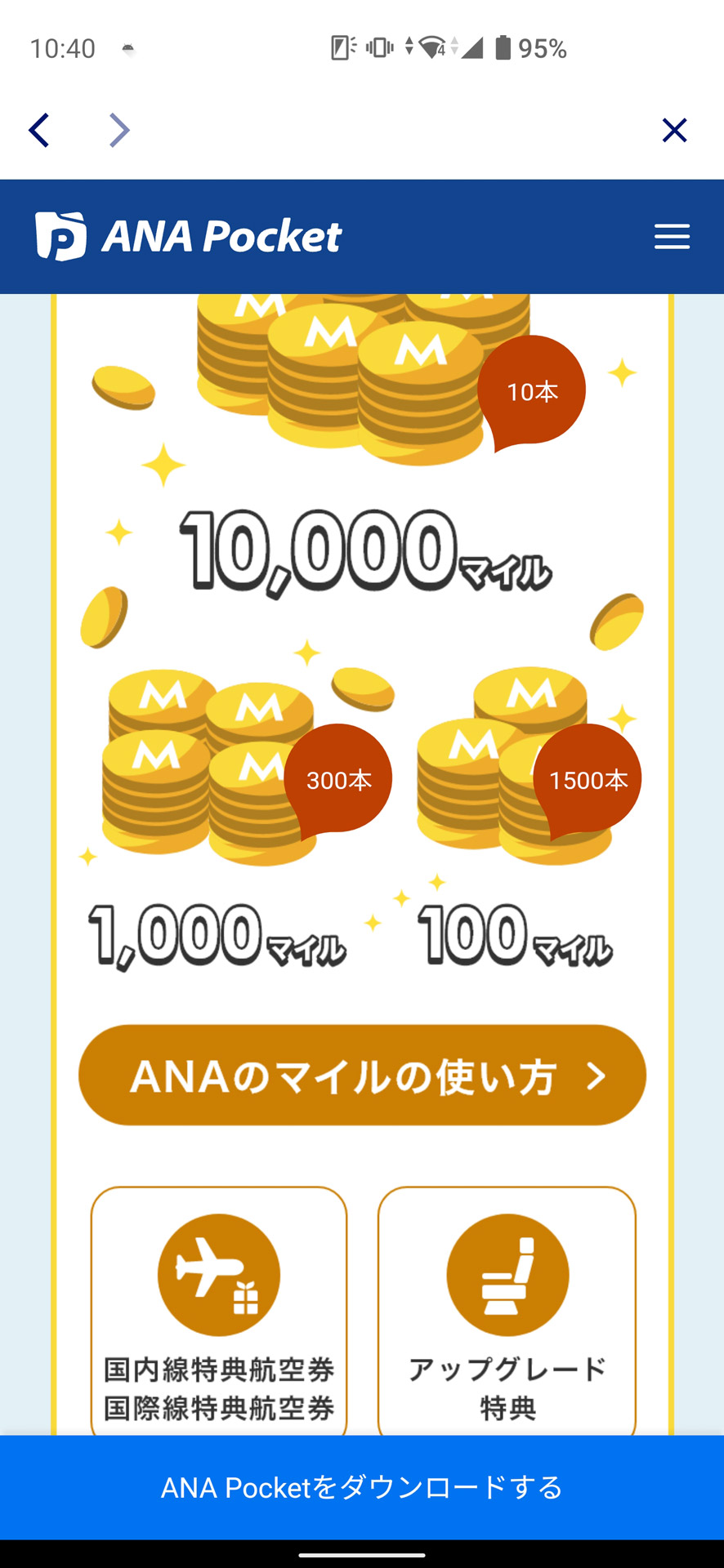
Task: Open ANAのマイルの使い方 with its chevron
Action: click(597, 1076)
